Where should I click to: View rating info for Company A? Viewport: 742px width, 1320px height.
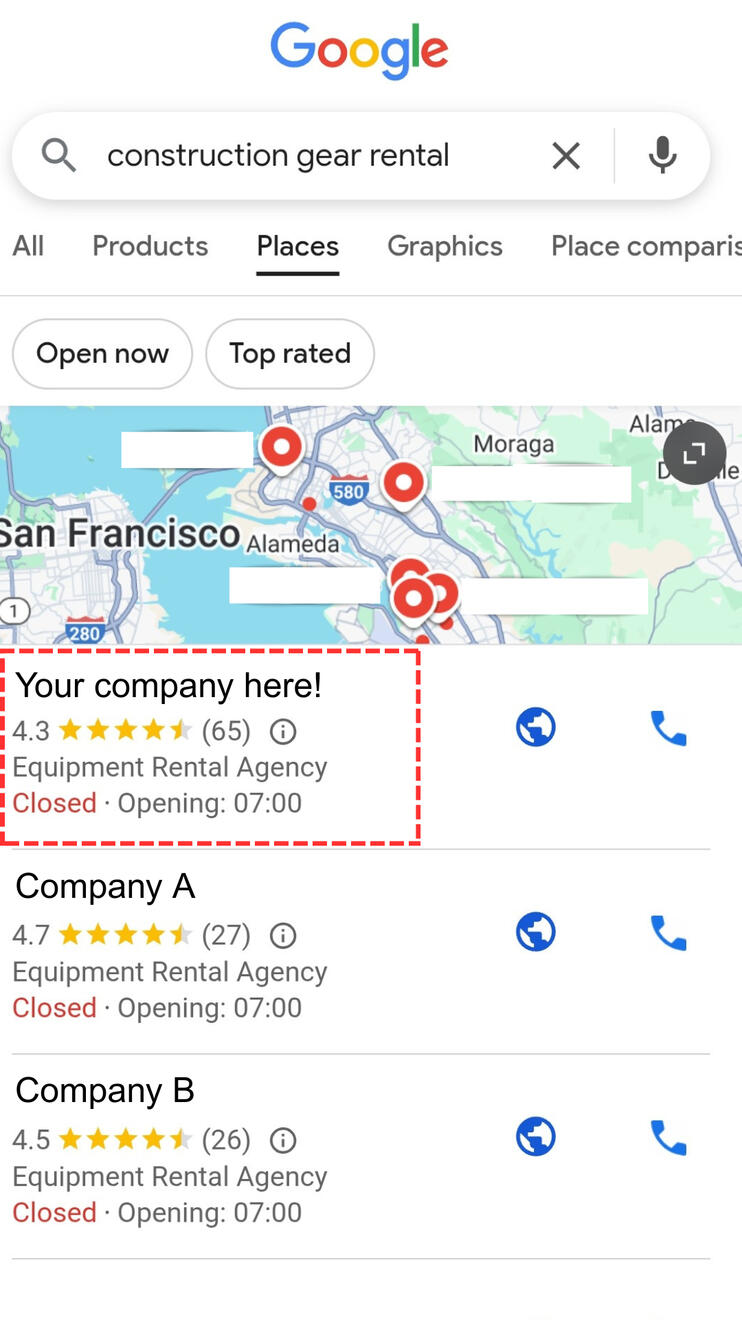coord(283,936)
